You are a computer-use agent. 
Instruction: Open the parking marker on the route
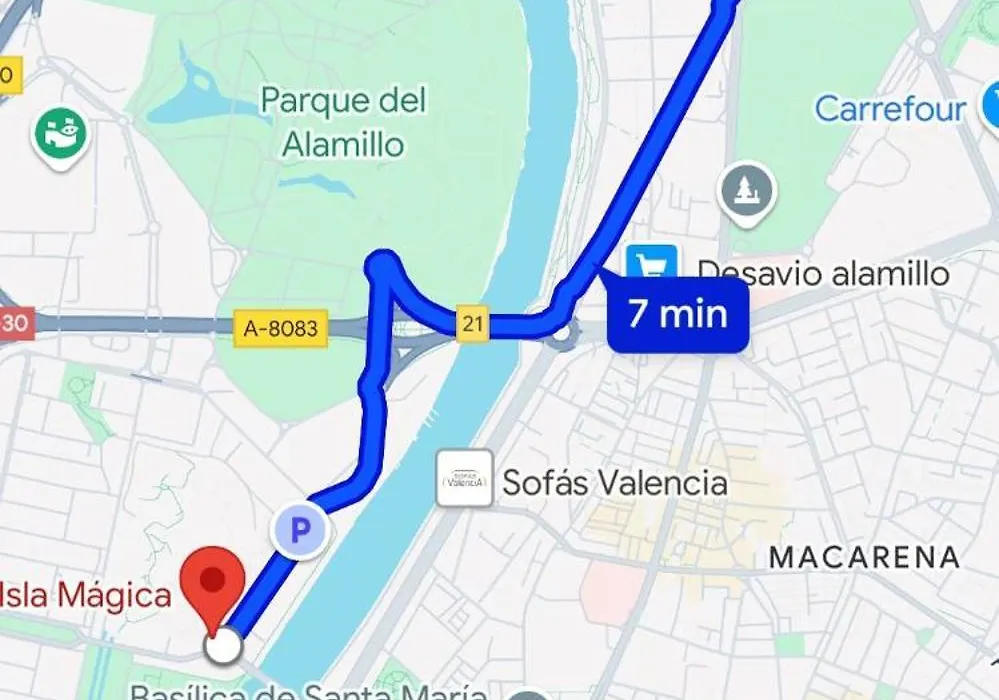pyautogui.click(x=299, y=530)
